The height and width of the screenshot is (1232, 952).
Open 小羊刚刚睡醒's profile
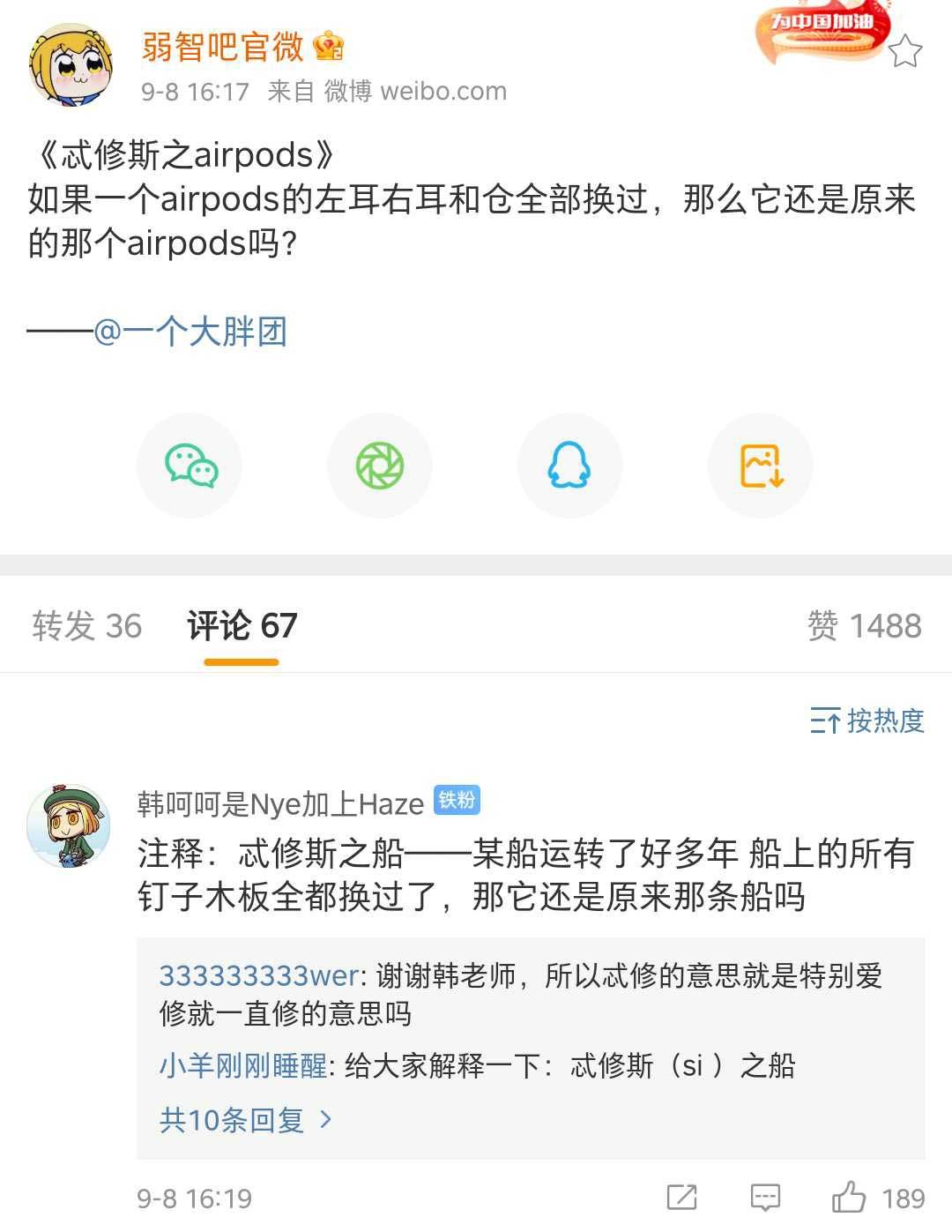(x=243, y=1065)
